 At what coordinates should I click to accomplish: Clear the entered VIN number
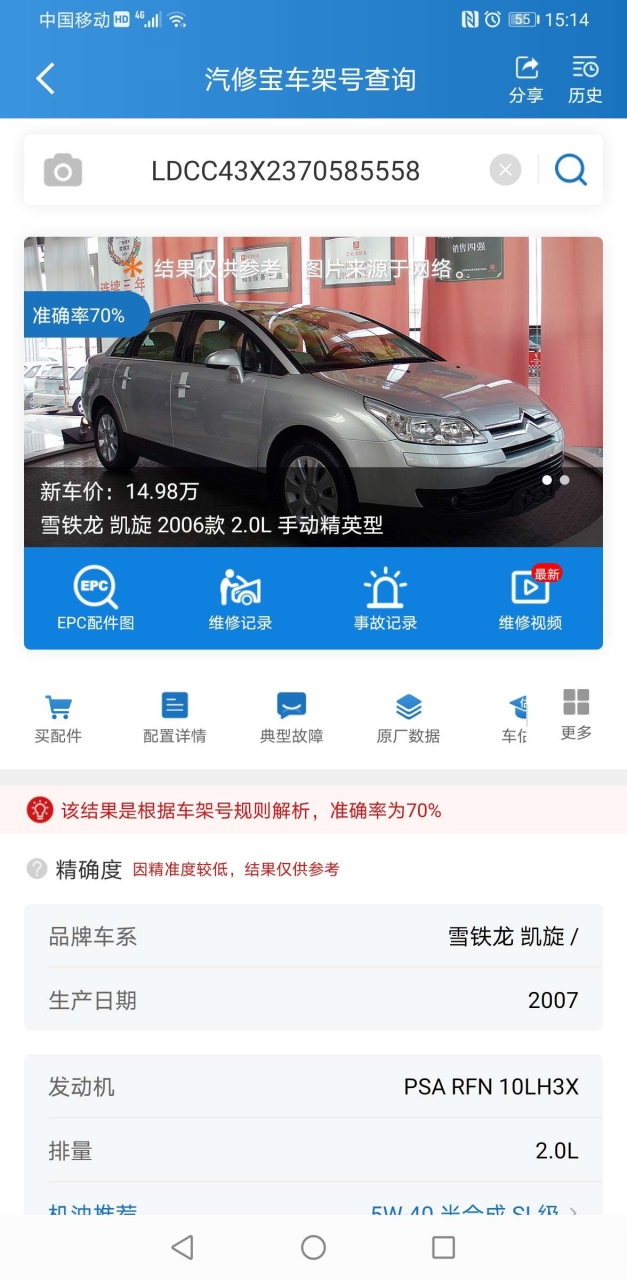[505, 170]
